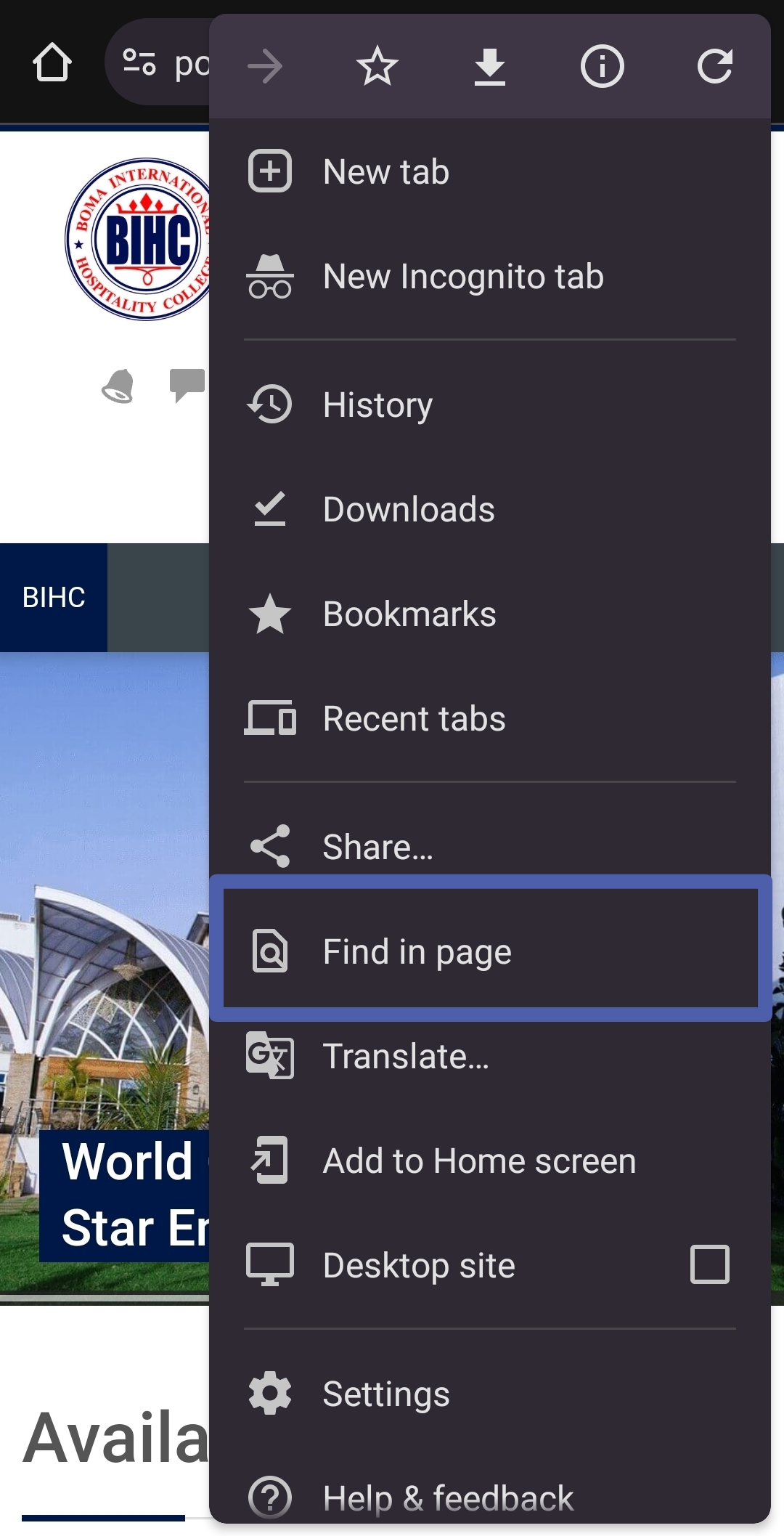Open browser Settings
The image size is (784, 1536).
click(x=490, y=1394)
